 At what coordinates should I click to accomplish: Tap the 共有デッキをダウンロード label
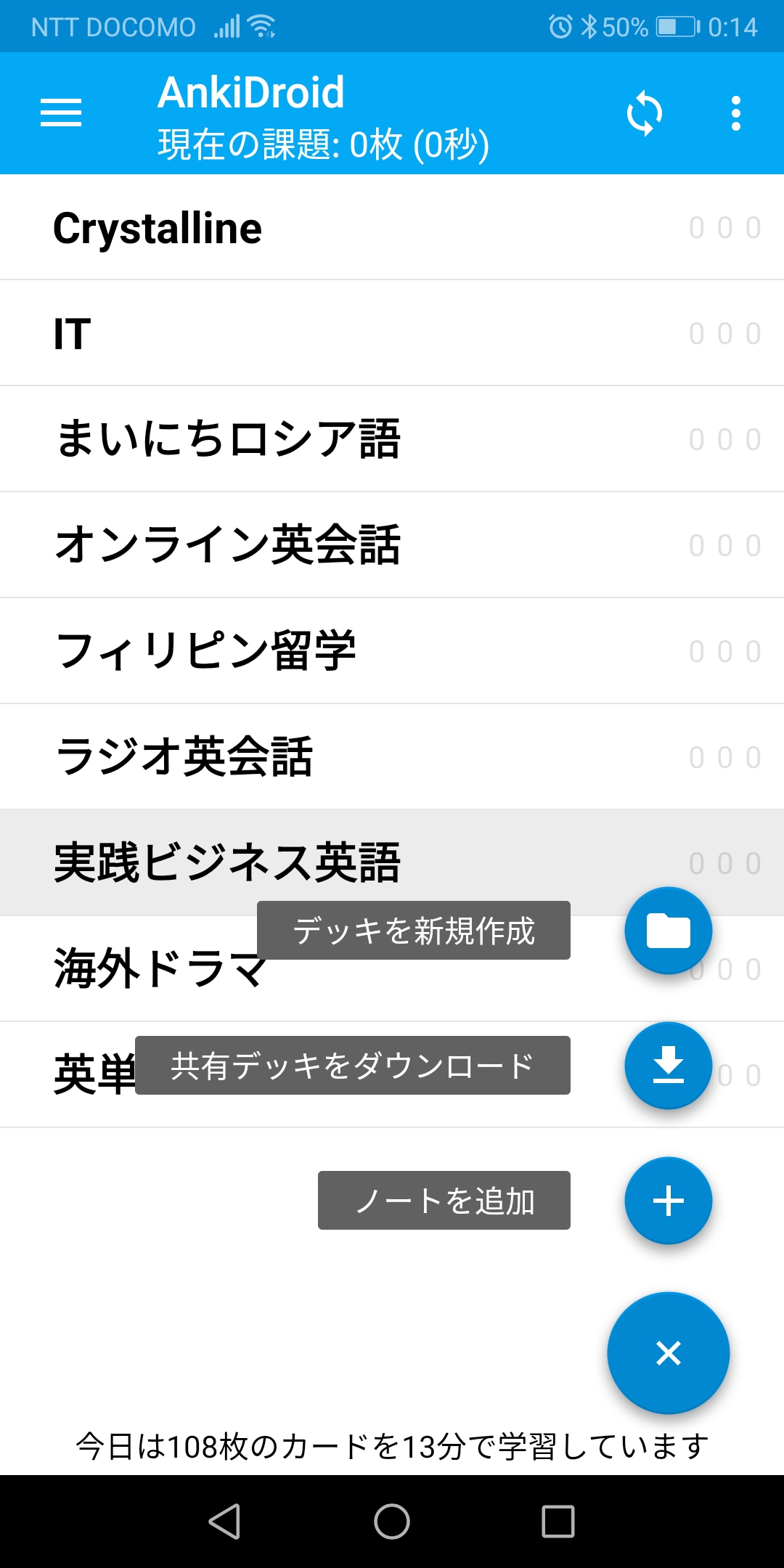pos(353,1066)
